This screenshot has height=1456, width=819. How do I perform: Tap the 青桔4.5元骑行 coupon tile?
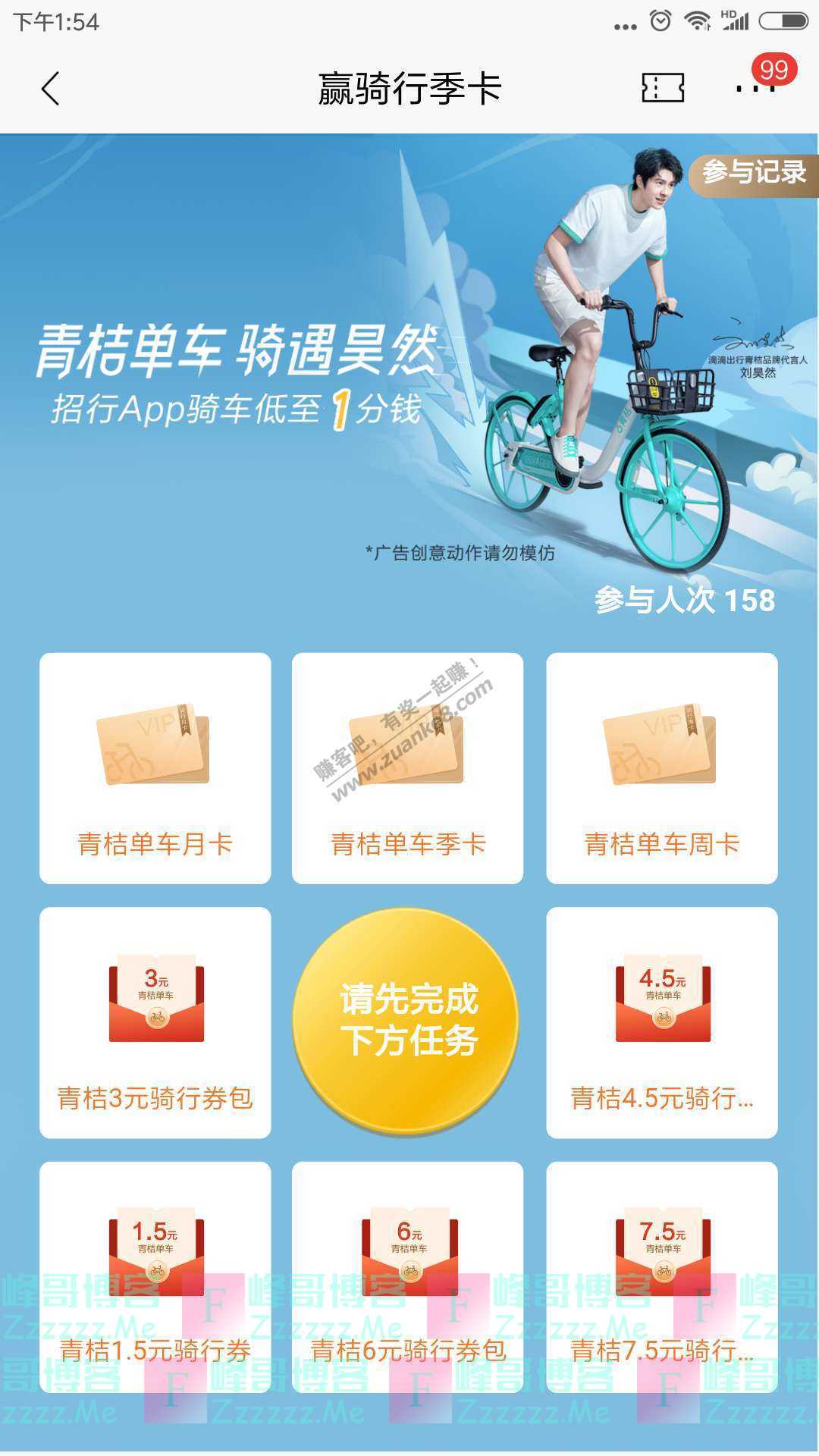pos(661,1021)
